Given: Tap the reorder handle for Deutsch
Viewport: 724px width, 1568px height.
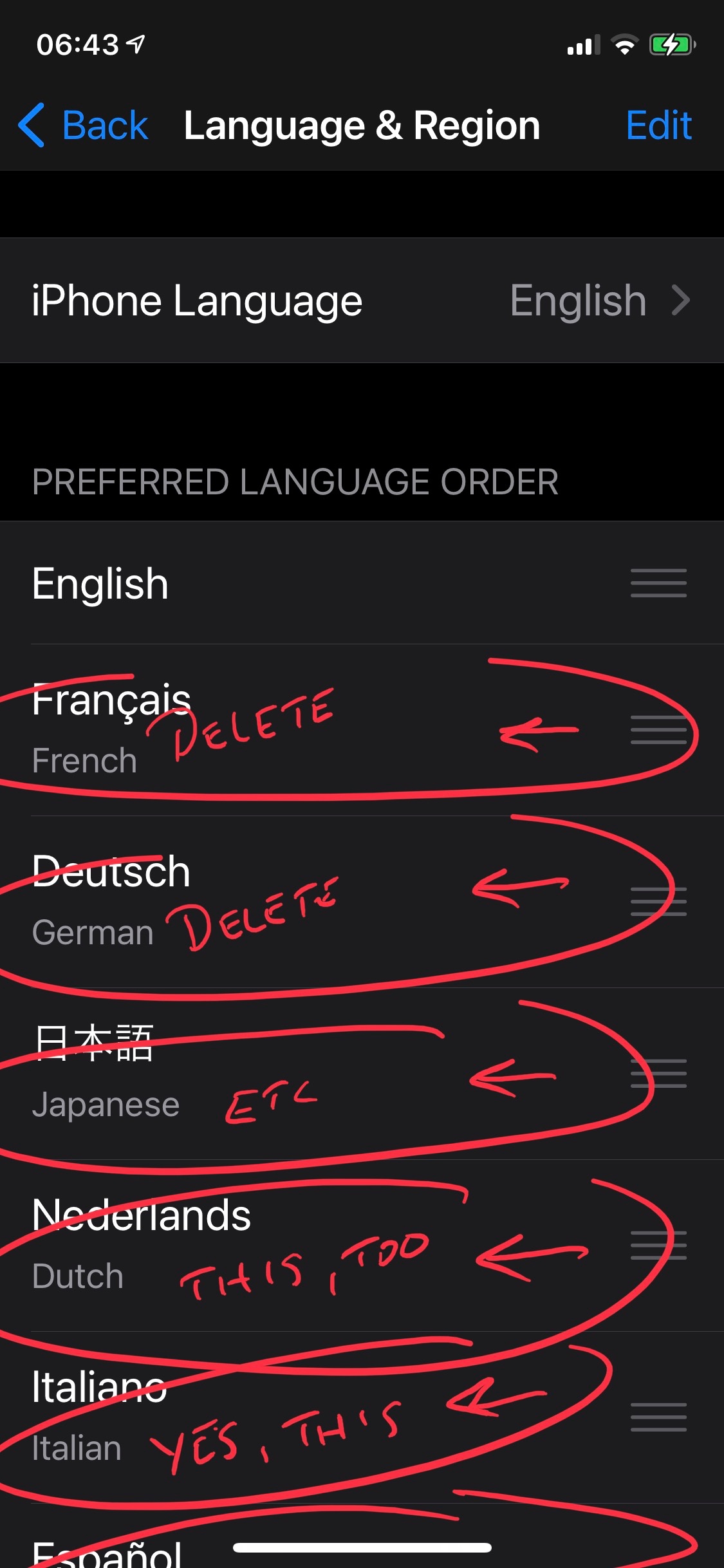Looking at the screenshot, I should [658, 901].
